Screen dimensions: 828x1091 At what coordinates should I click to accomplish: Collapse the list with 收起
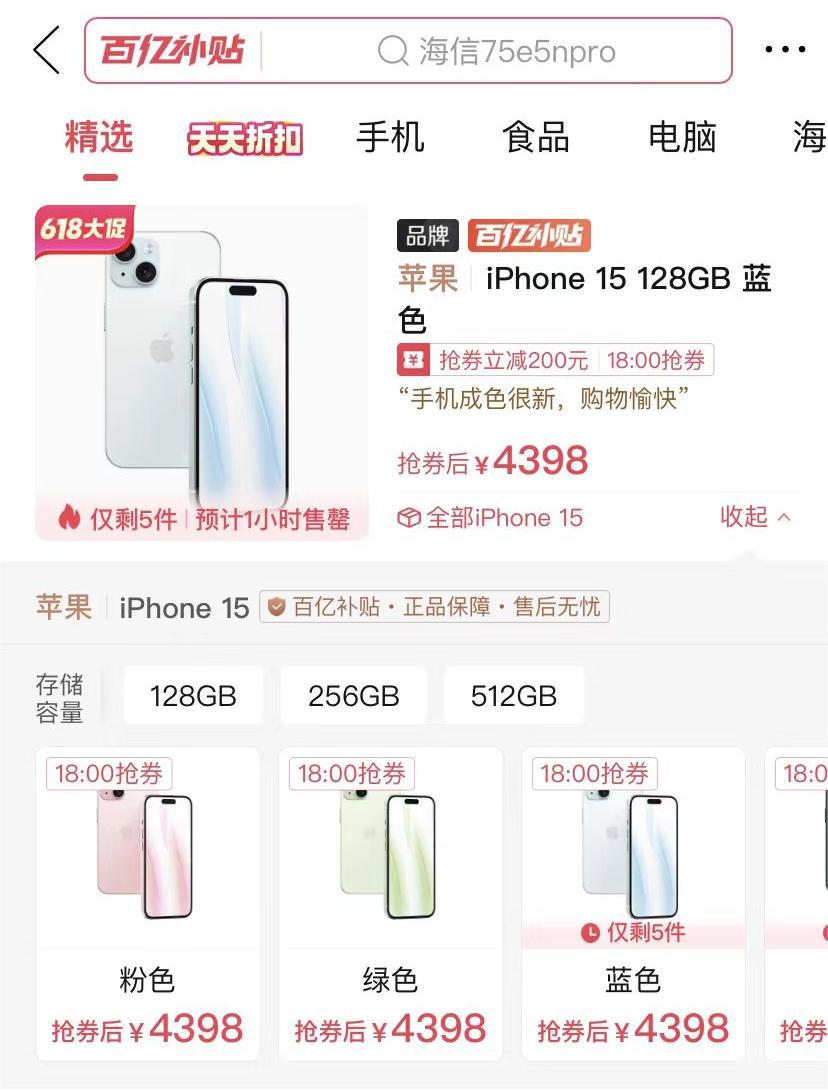756,517
